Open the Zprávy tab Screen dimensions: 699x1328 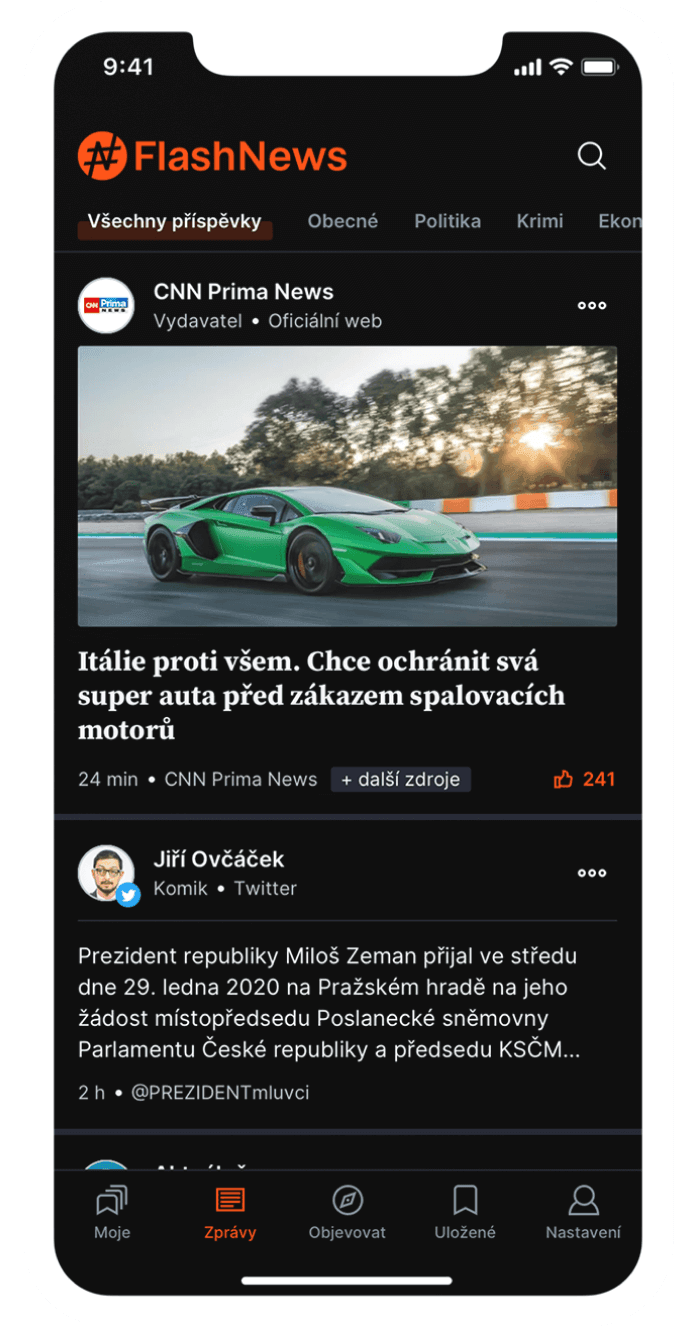[x=230, y=1213]
